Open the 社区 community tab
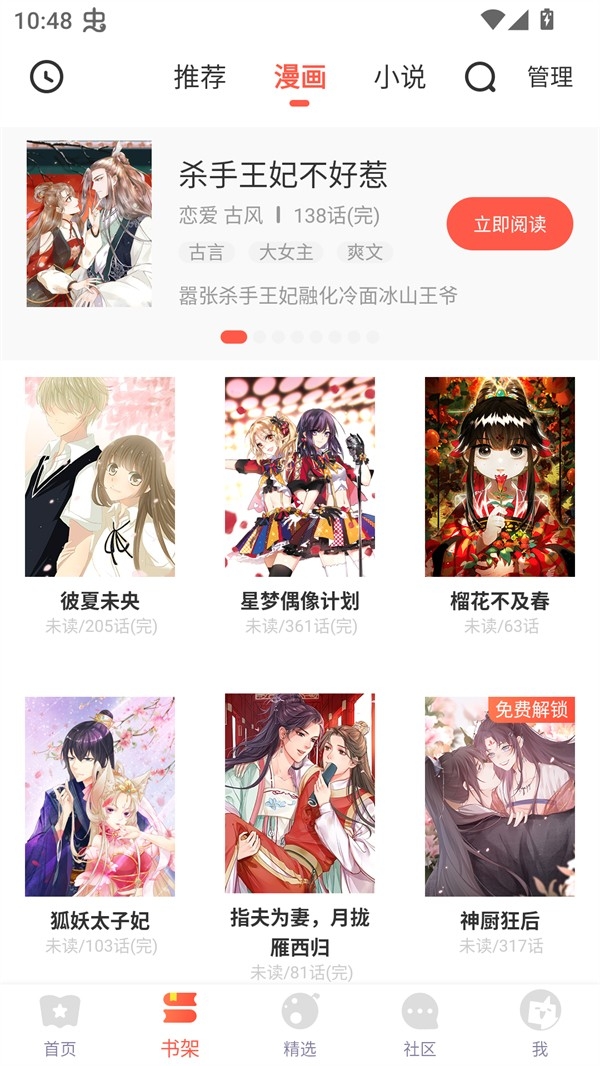 pyautogui.click(x=420, y=1025)
